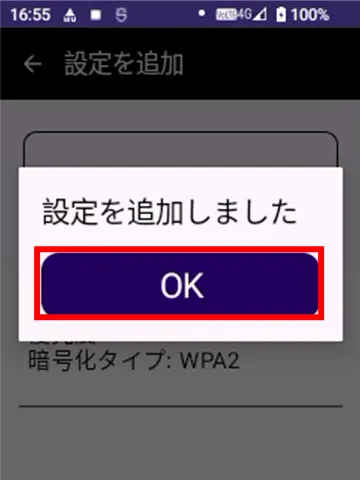Image resolution: width=361 pixels, height=481 pixels.
Task: Go back using the app bar arrow
Action: coord(33,64)
